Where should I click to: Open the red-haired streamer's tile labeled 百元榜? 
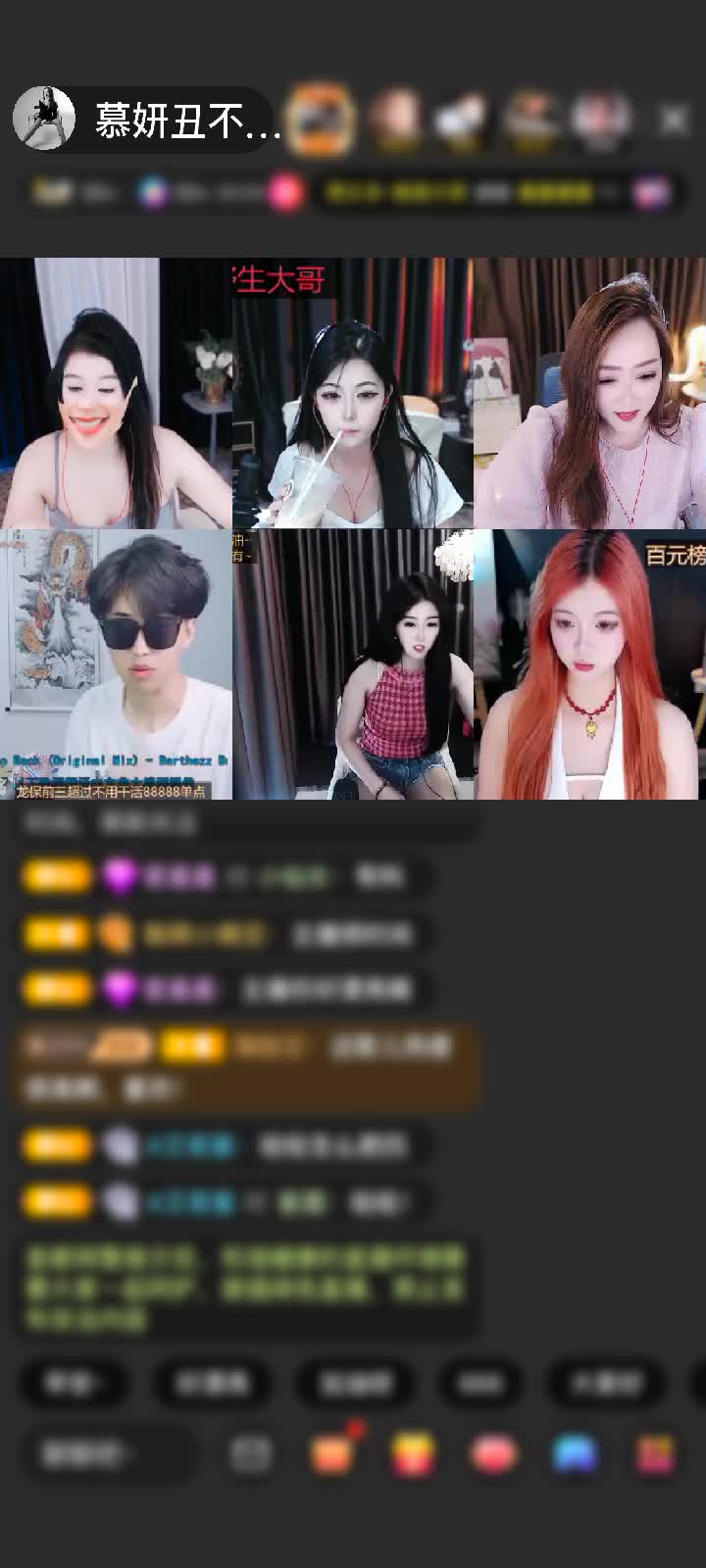(x=589, y=664)
